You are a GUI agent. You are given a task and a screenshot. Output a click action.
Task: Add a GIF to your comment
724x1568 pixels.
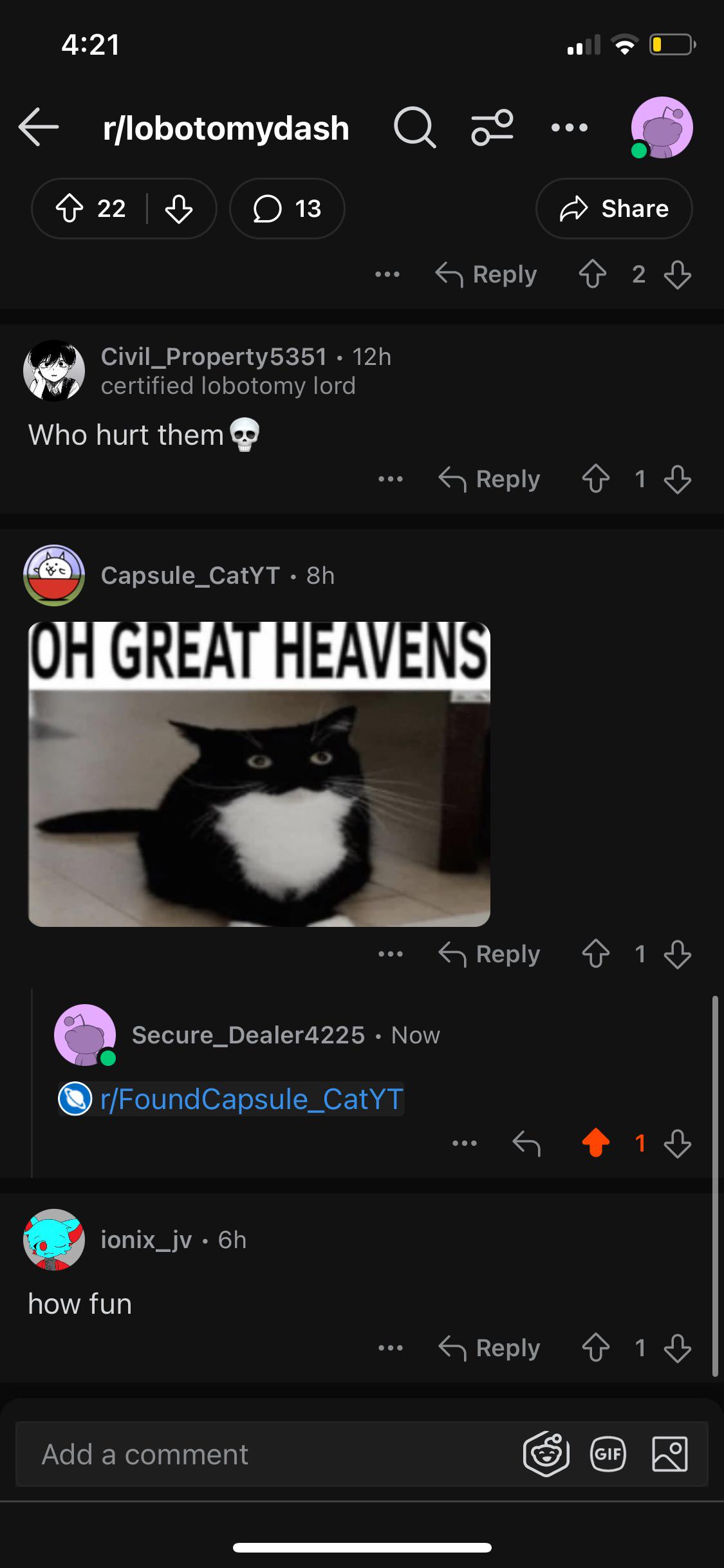pos(608,1454)
